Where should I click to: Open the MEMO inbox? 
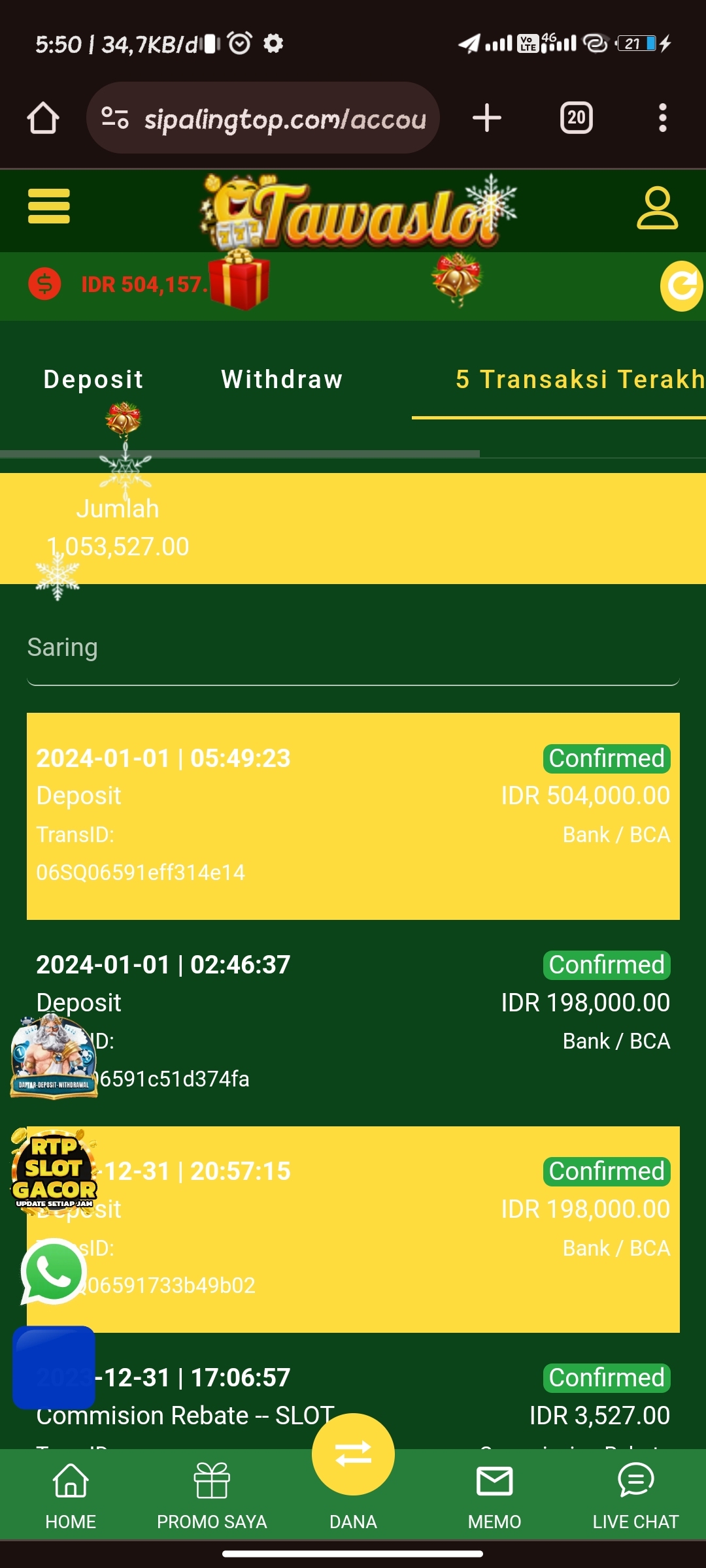[494, 1494]
